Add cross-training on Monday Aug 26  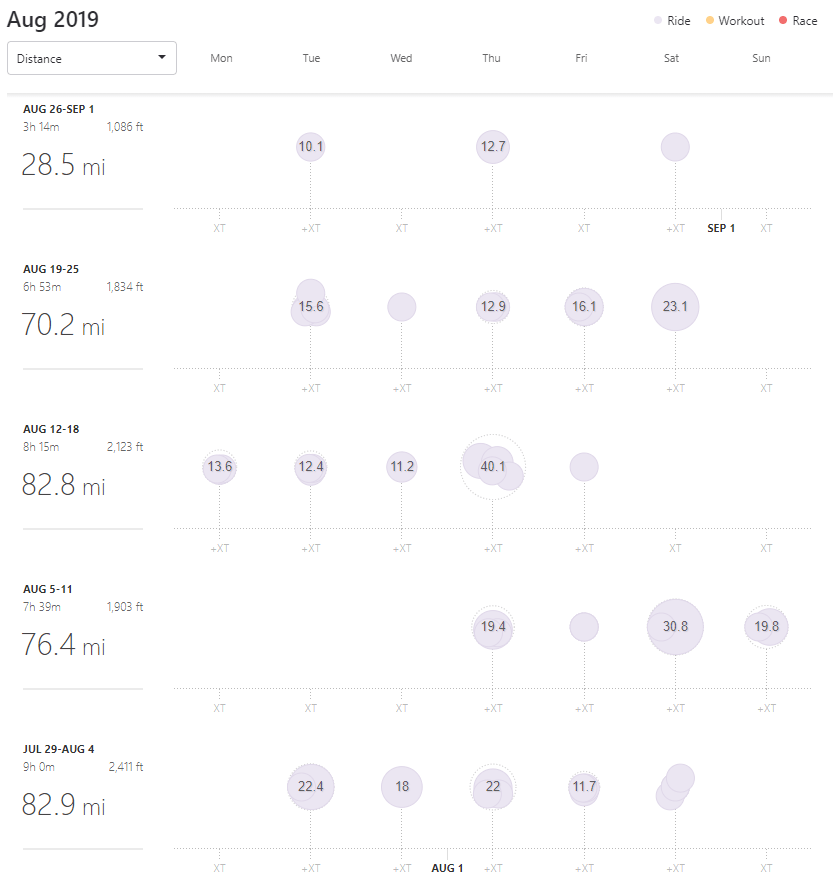[x=220, y=228]
